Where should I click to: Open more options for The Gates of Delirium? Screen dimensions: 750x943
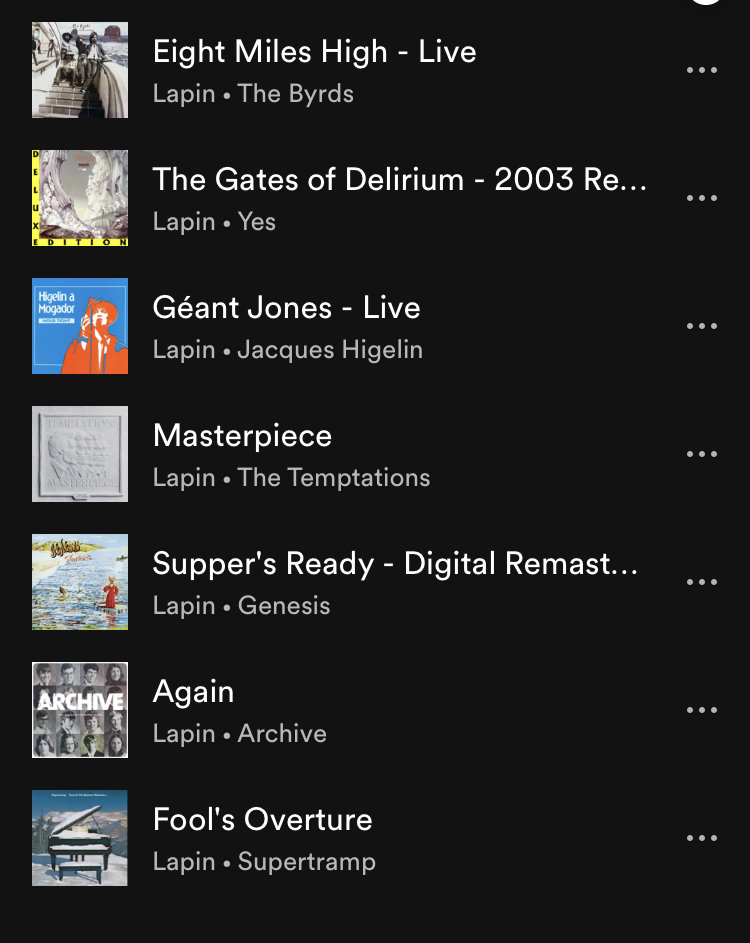[x=702, y=198]
